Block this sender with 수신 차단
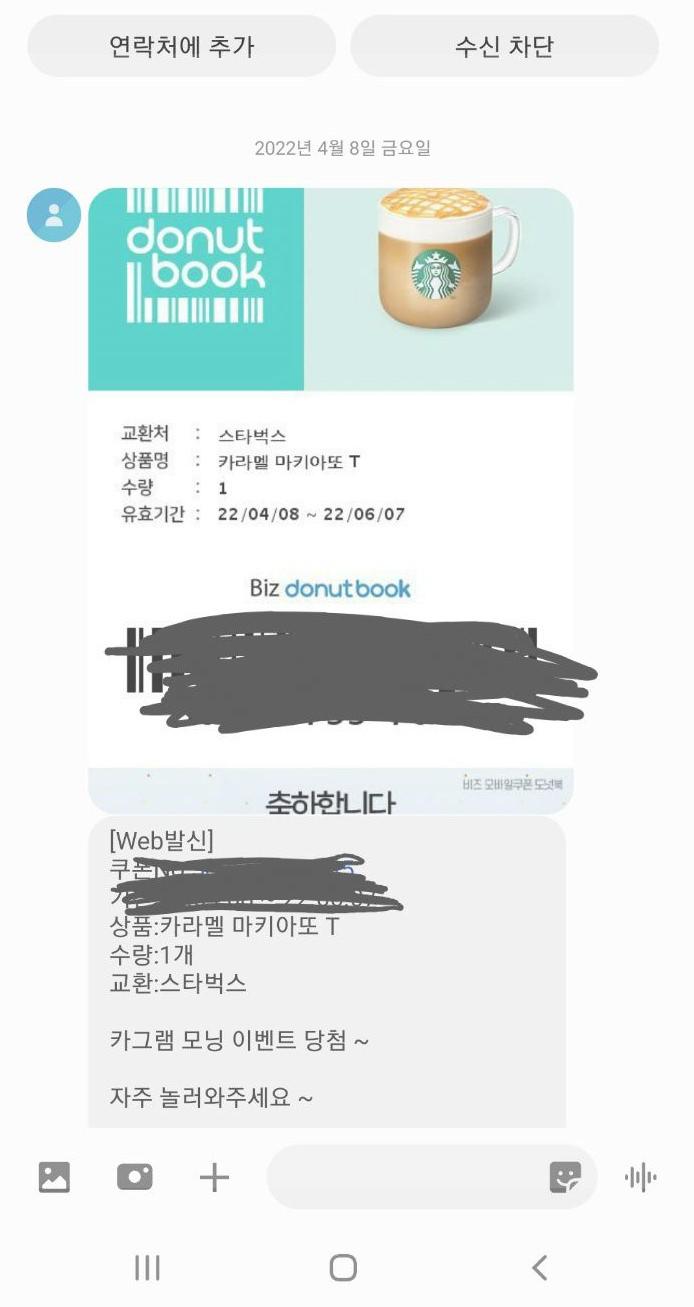This screenshot has height=1307, width=694. pyautogui.click(x=504, y=46)
